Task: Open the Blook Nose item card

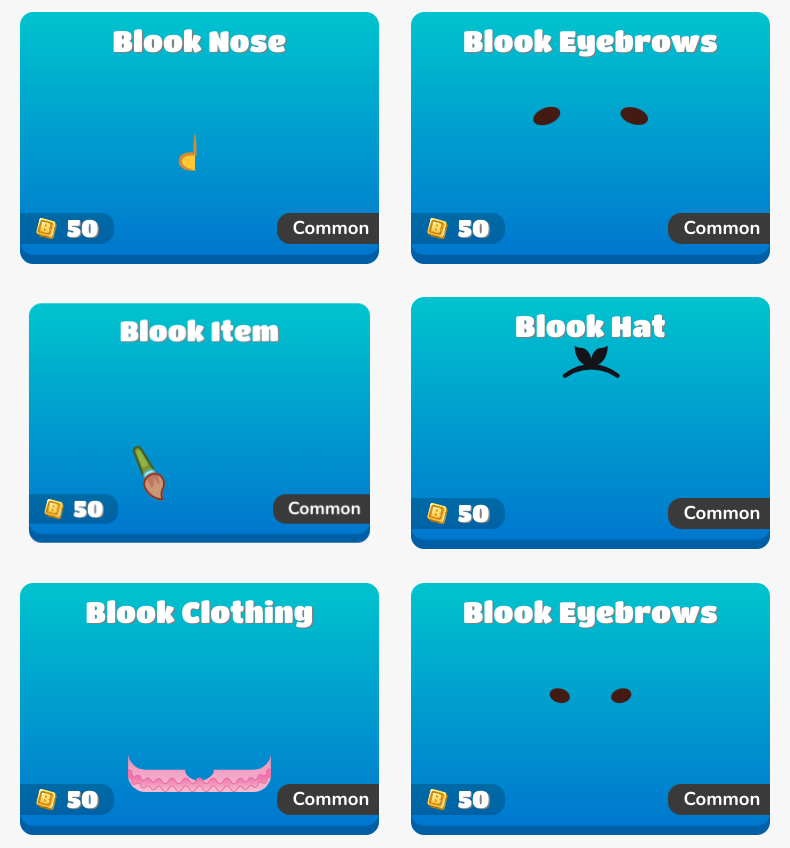Action: (x=199, y=138)
